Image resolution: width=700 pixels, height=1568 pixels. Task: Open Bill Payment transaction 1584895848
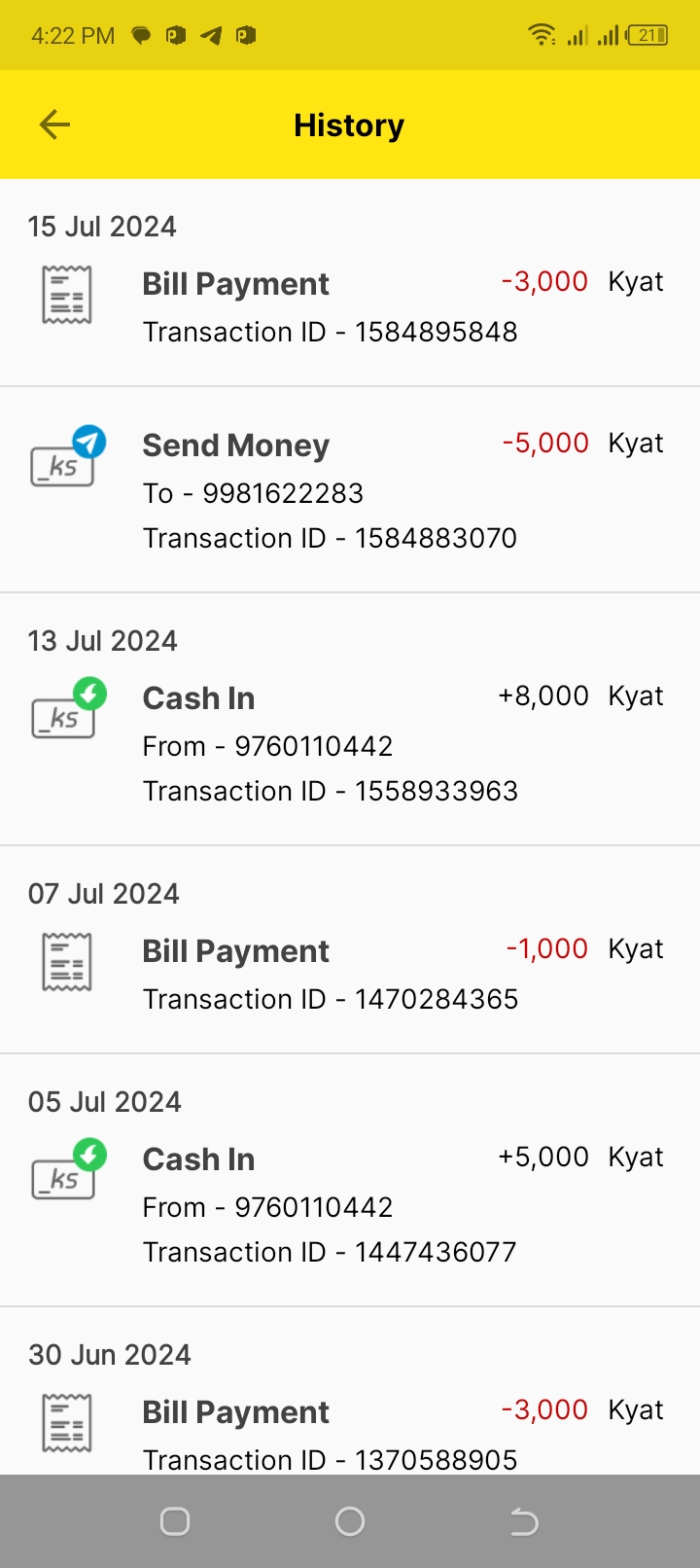pos(331,307)
